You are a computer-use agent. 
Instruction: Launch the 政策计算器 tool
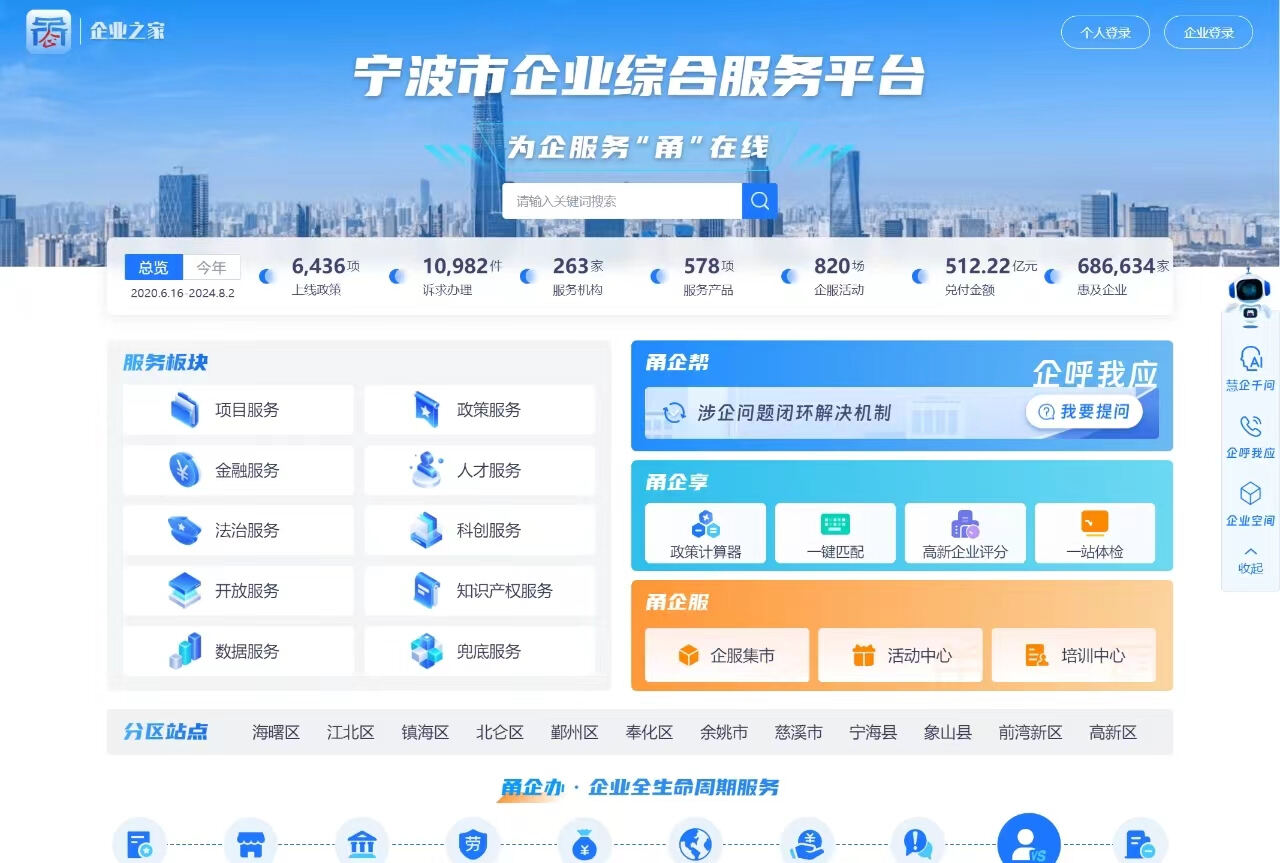pyautogui.click(x=705, y=534)
